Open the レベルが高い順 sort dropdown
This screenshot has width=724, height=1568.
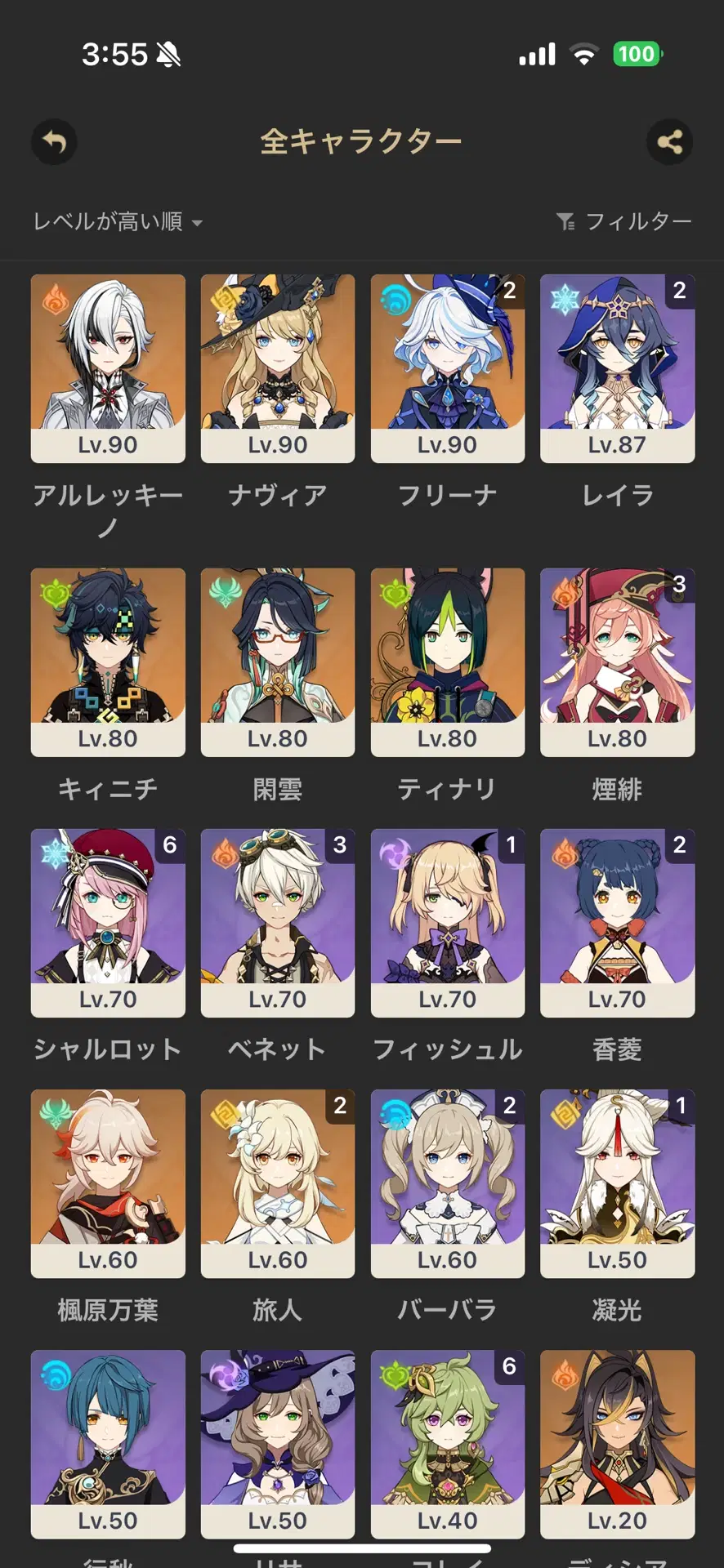pos(107,221)
